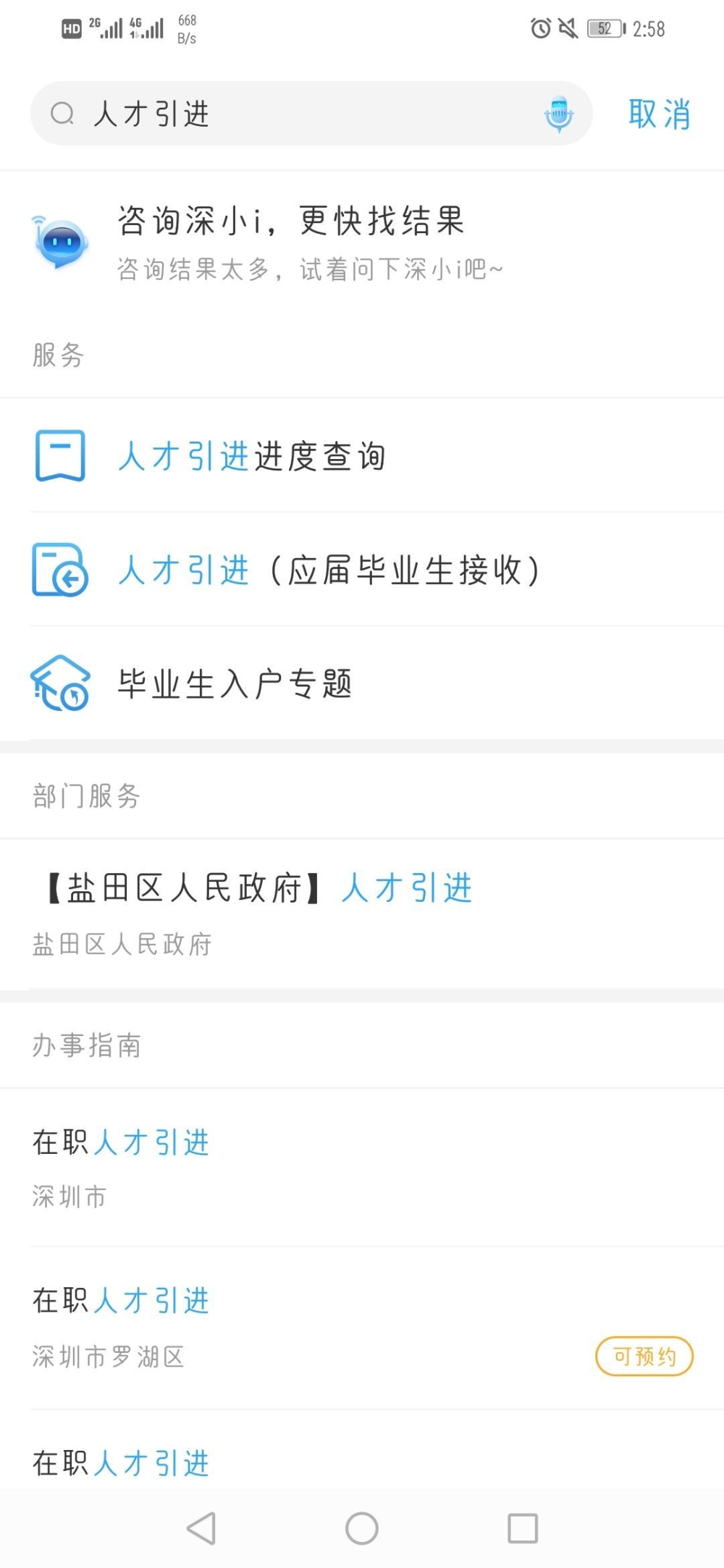Open 盐田区人民政府 人才引进 department service
The image size is (724, 1568).
click(x=362, y=914)
